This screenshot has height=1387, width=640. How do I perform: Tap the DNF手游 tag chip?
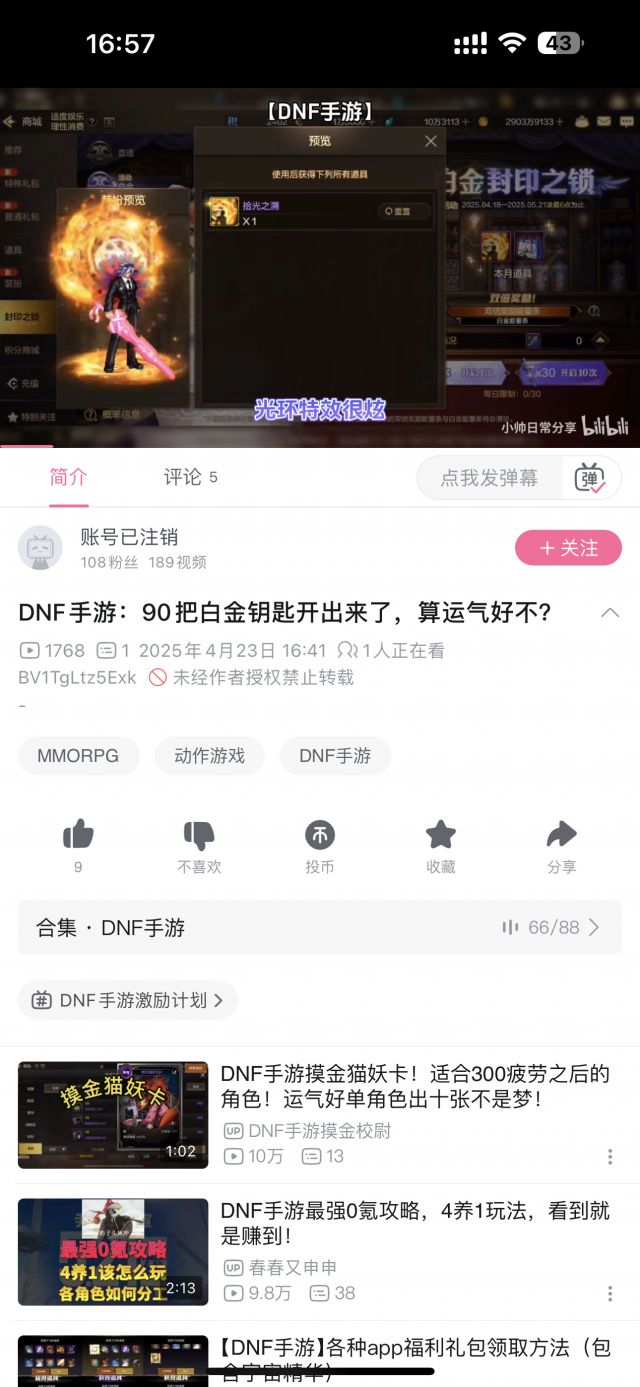(335, 756)
